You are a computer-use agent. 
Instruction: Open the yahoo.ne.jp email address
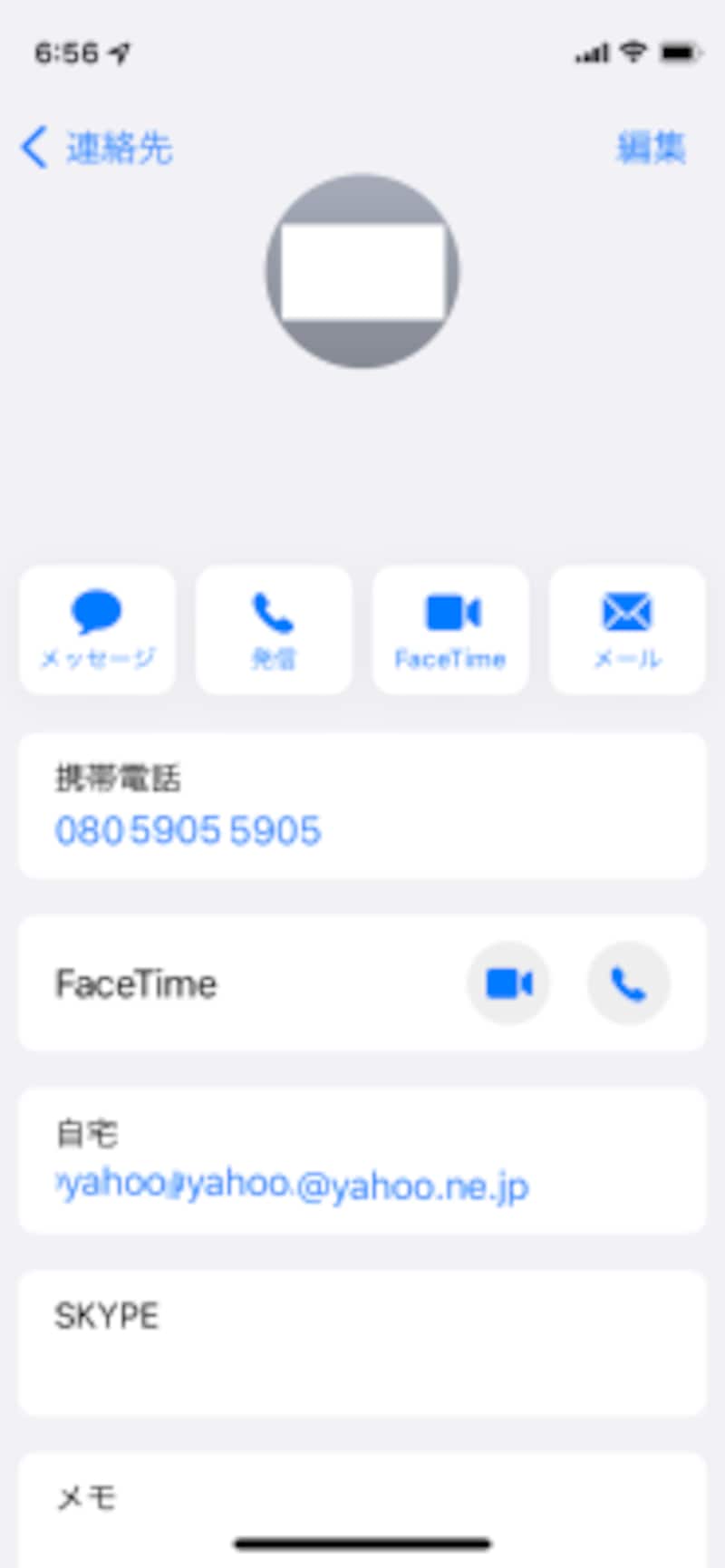click(295, 1184)
